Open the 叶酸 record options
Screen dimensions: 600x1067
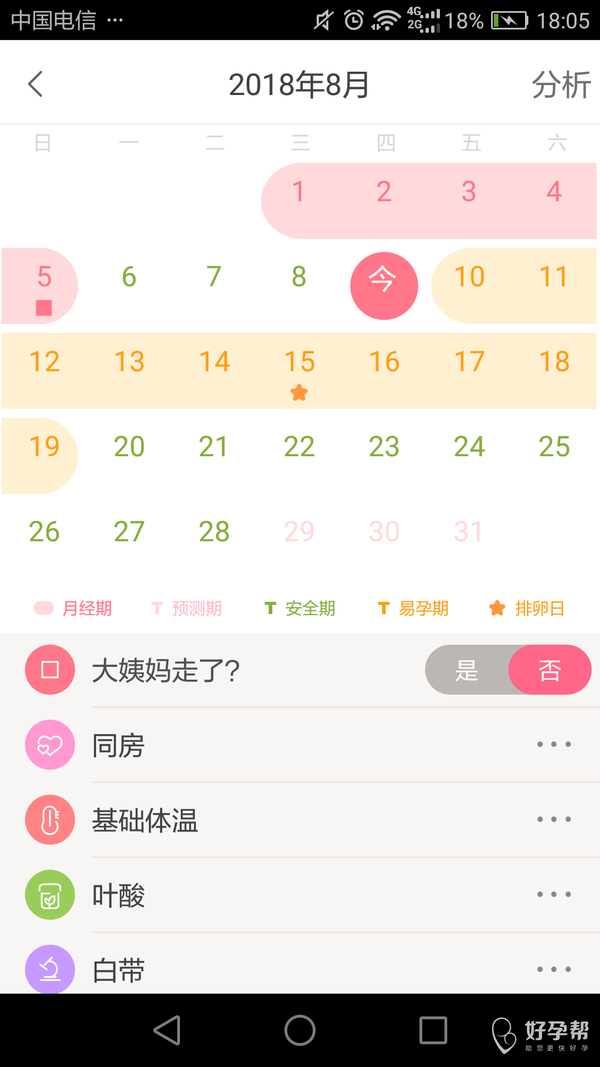554,895
